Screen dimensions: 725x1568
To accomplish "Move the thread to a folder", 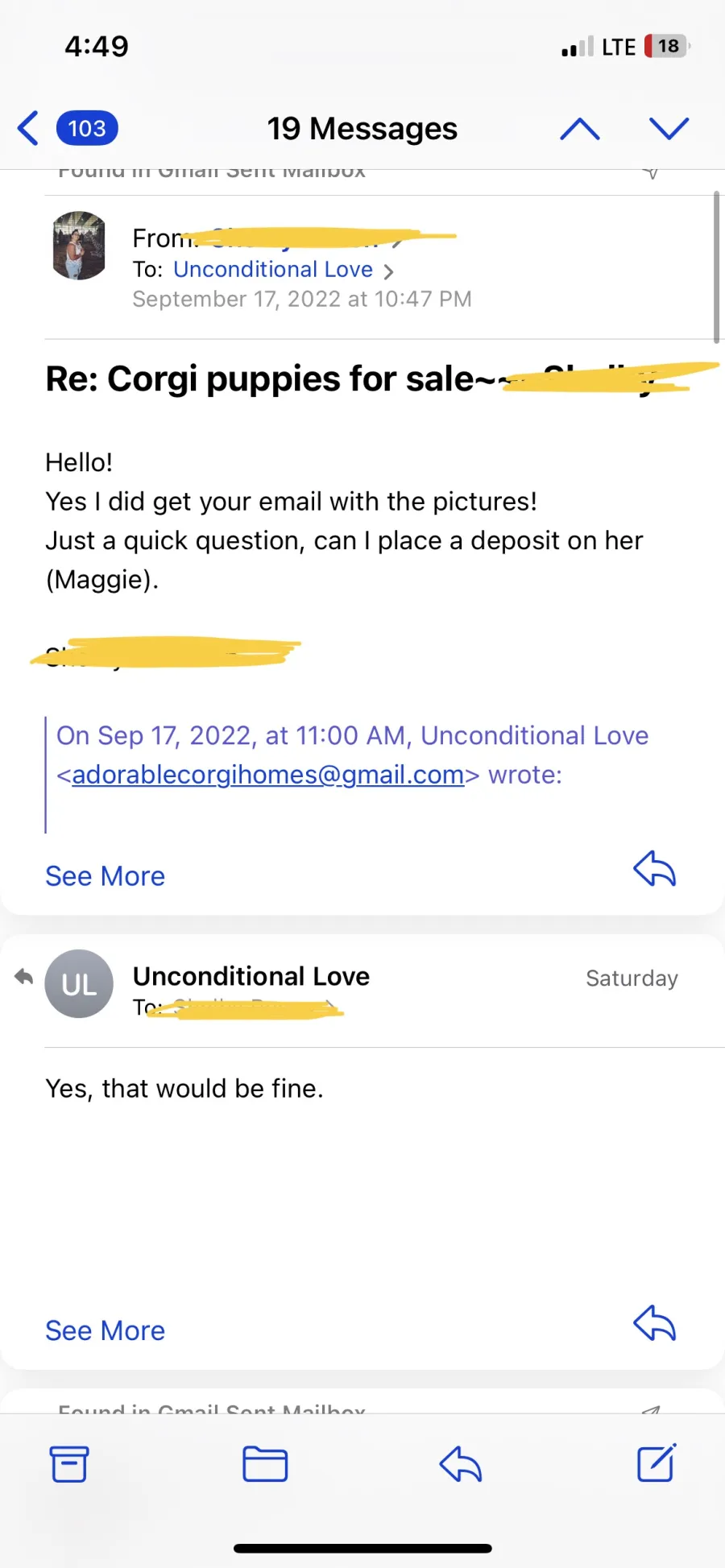I will click(265, 1464).
